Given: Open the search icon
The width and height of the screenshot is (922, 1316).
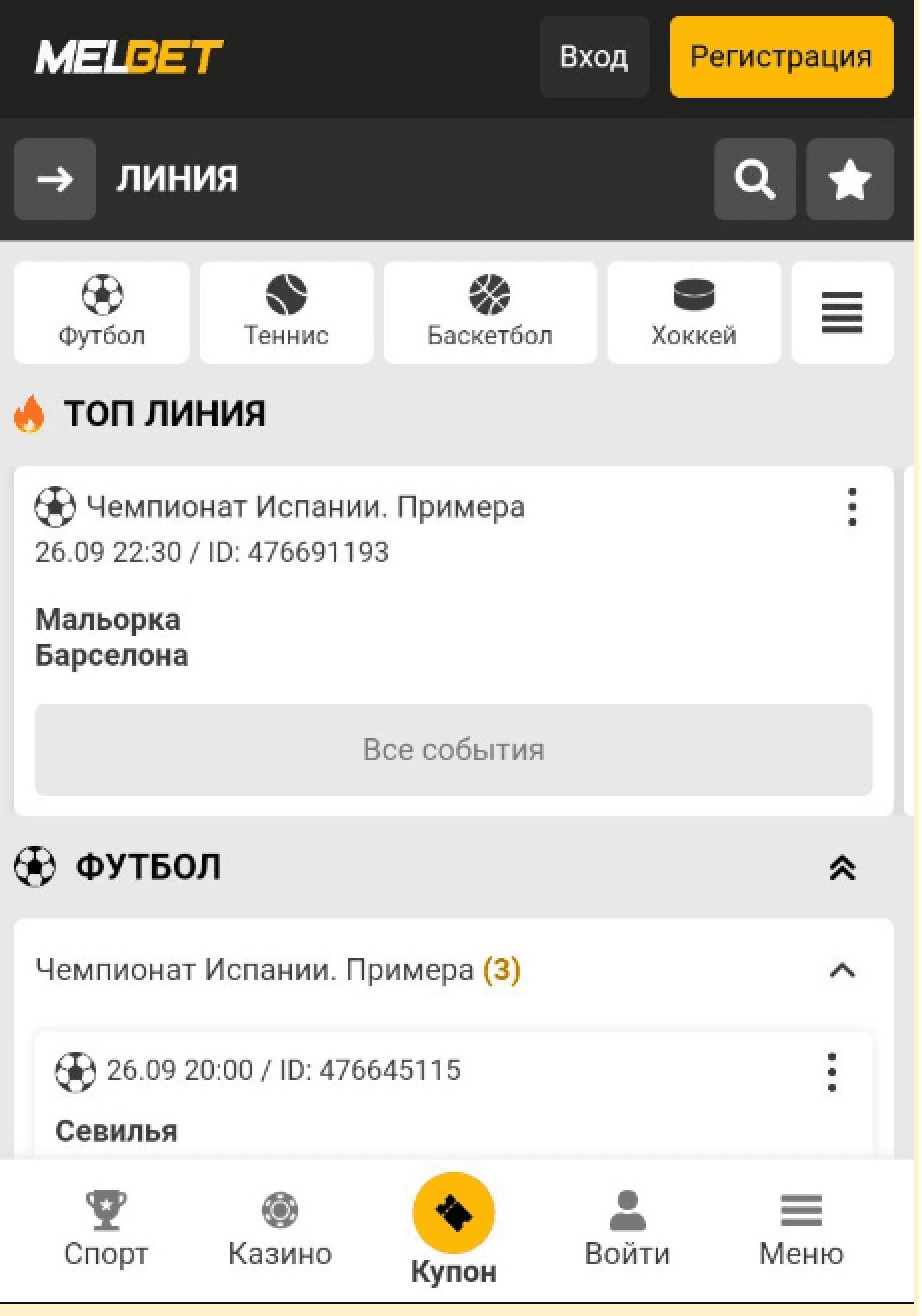Looking at the screenshot, I should pyautogui.click(x=755, y=179).
